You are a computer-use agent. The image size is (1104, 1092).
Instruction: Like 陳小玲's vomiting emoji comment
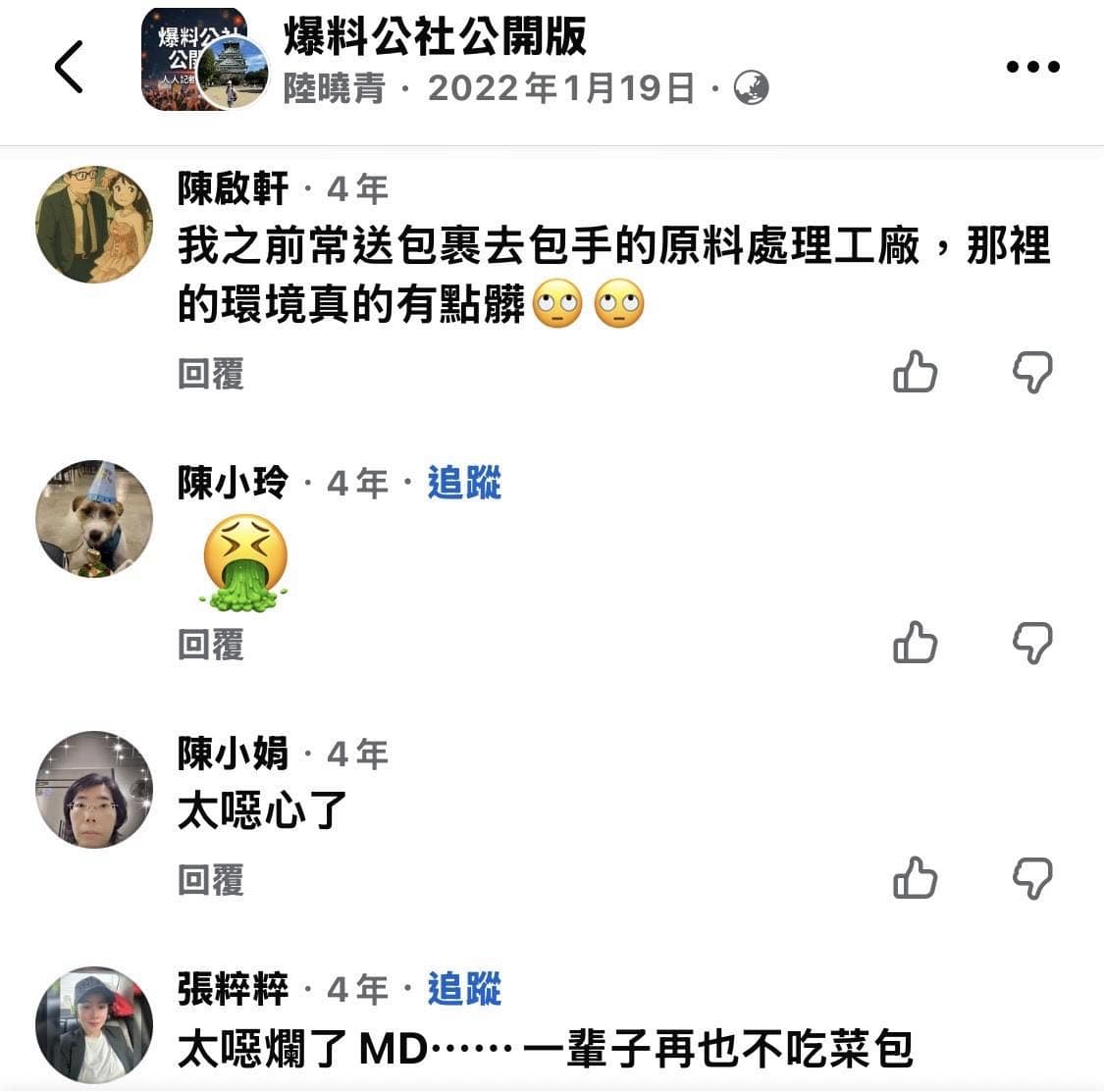pos(915,643)
